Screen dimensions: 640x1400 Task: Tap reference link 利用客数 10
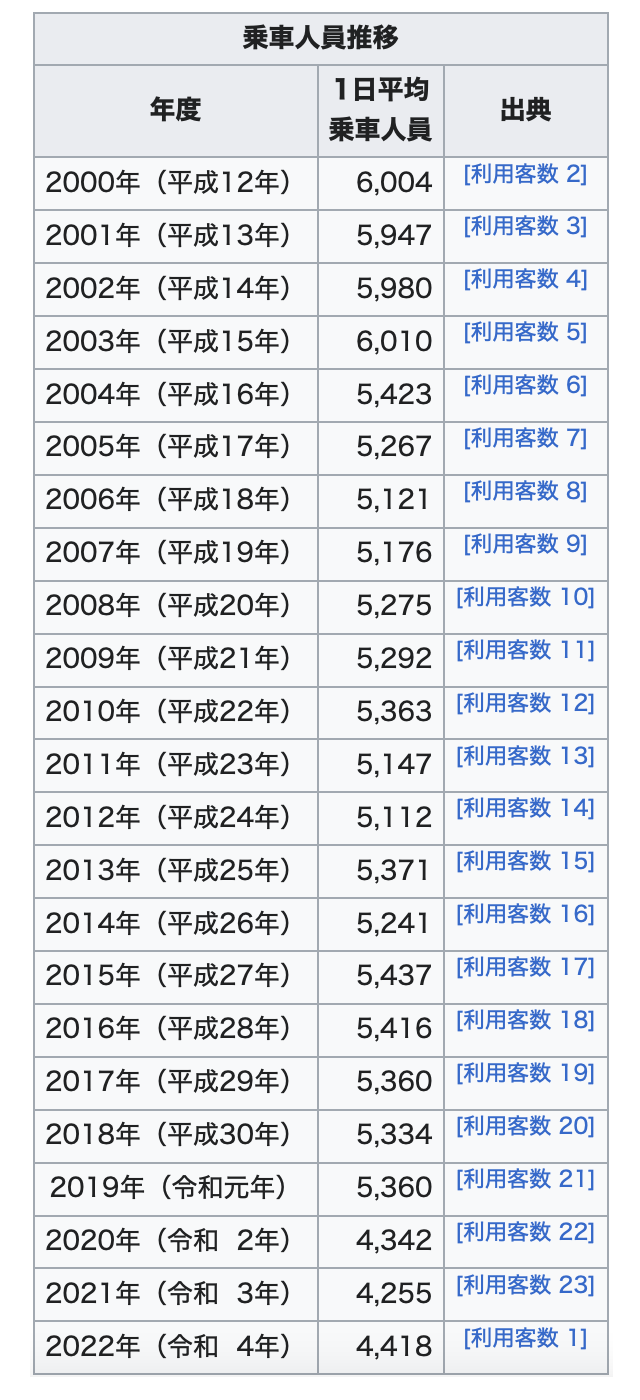point(525,597)
